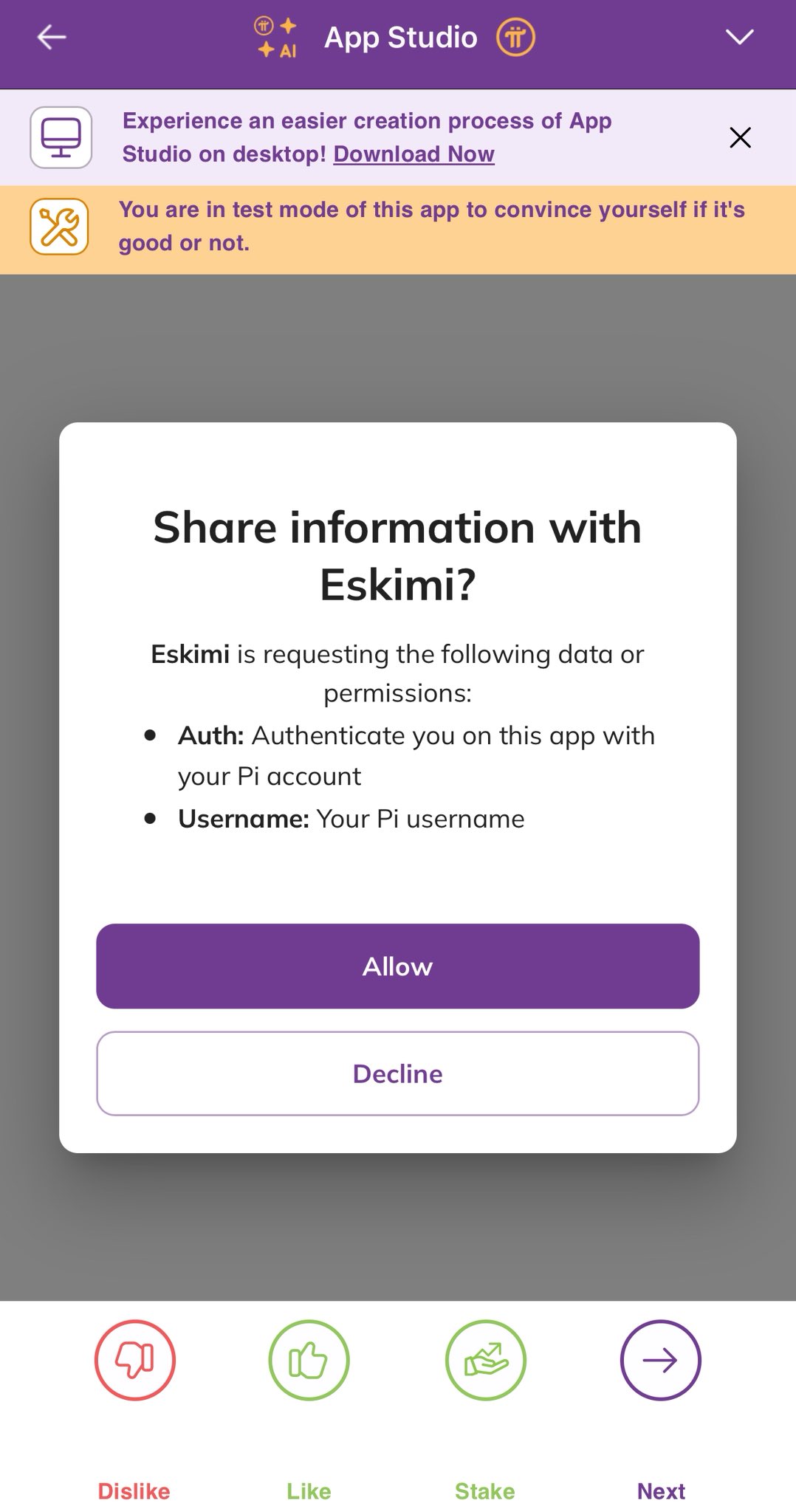
Task: Go back using the top-left arrow
Action: tap(52, 37)
